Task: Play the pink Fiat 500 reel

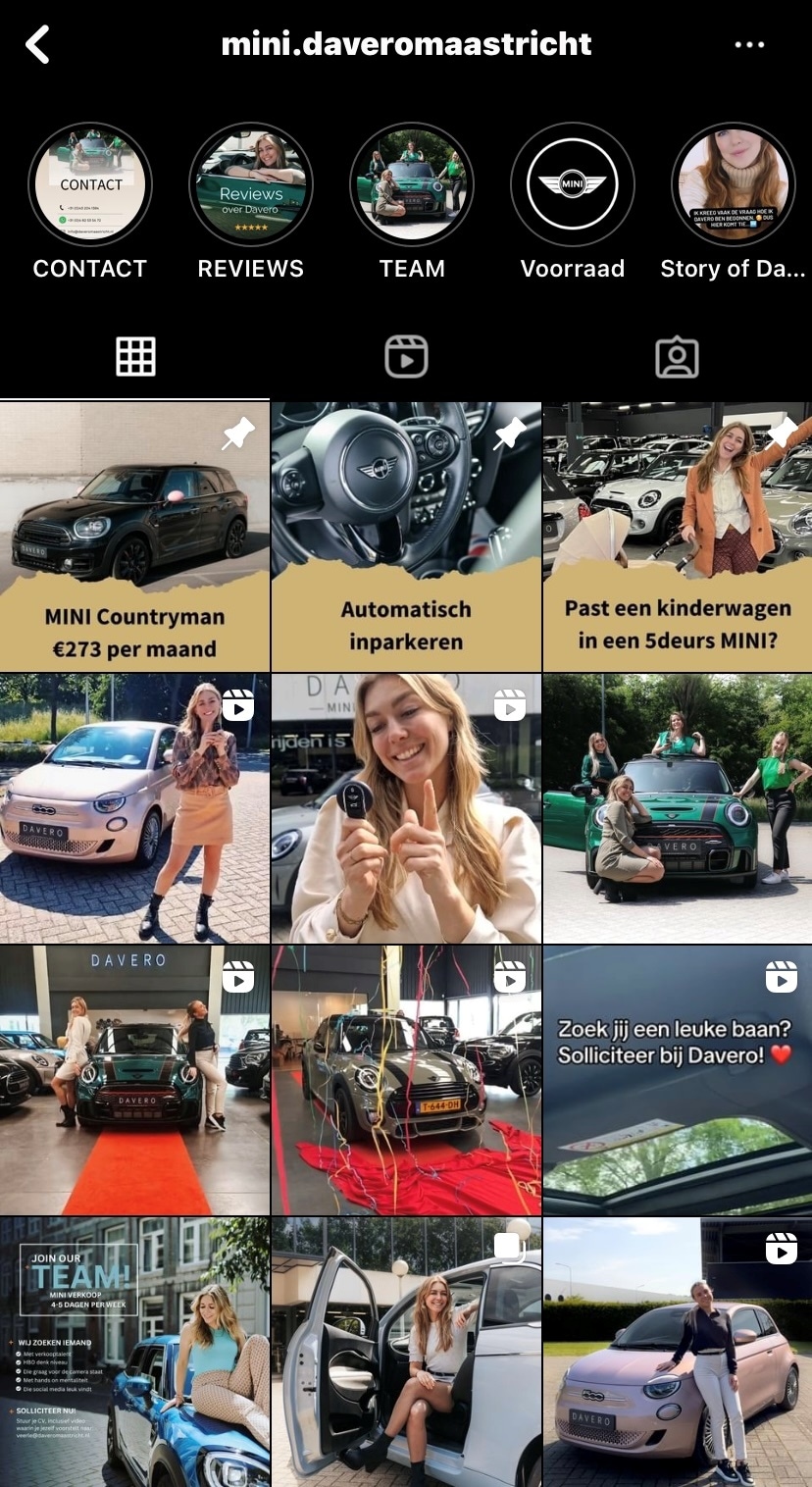Action: (x=678, y=1352)
